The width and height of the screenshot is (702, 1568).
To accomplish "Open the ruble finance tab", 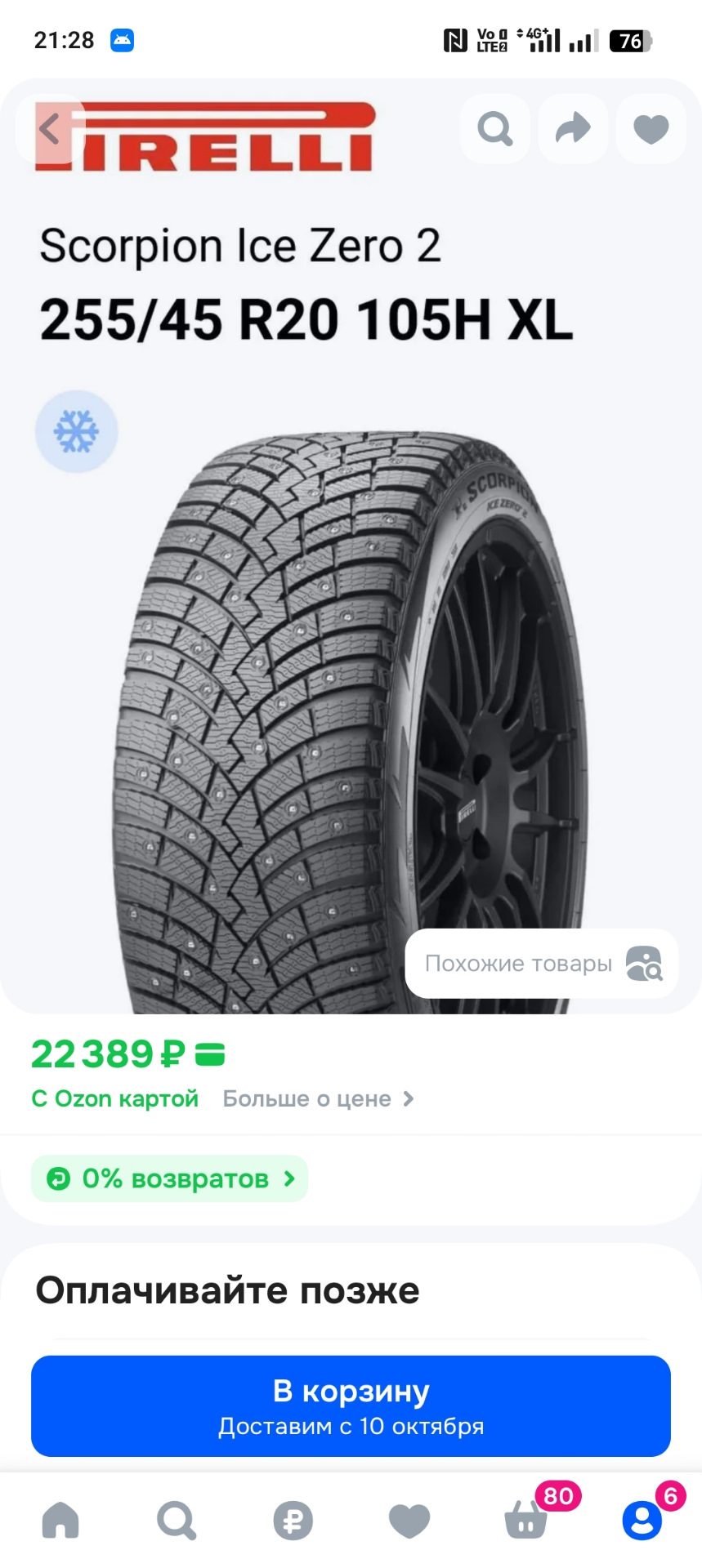I will click(293, 1521).
